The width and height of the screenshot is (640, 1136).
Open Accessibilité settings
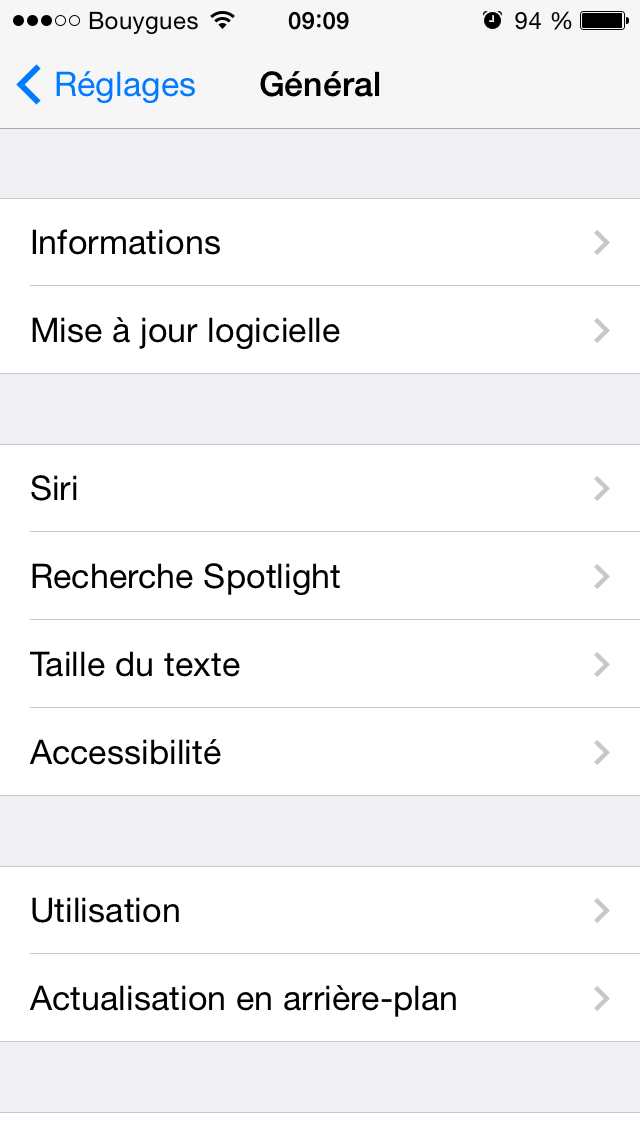pyautogui.click(x=320, y=751)
